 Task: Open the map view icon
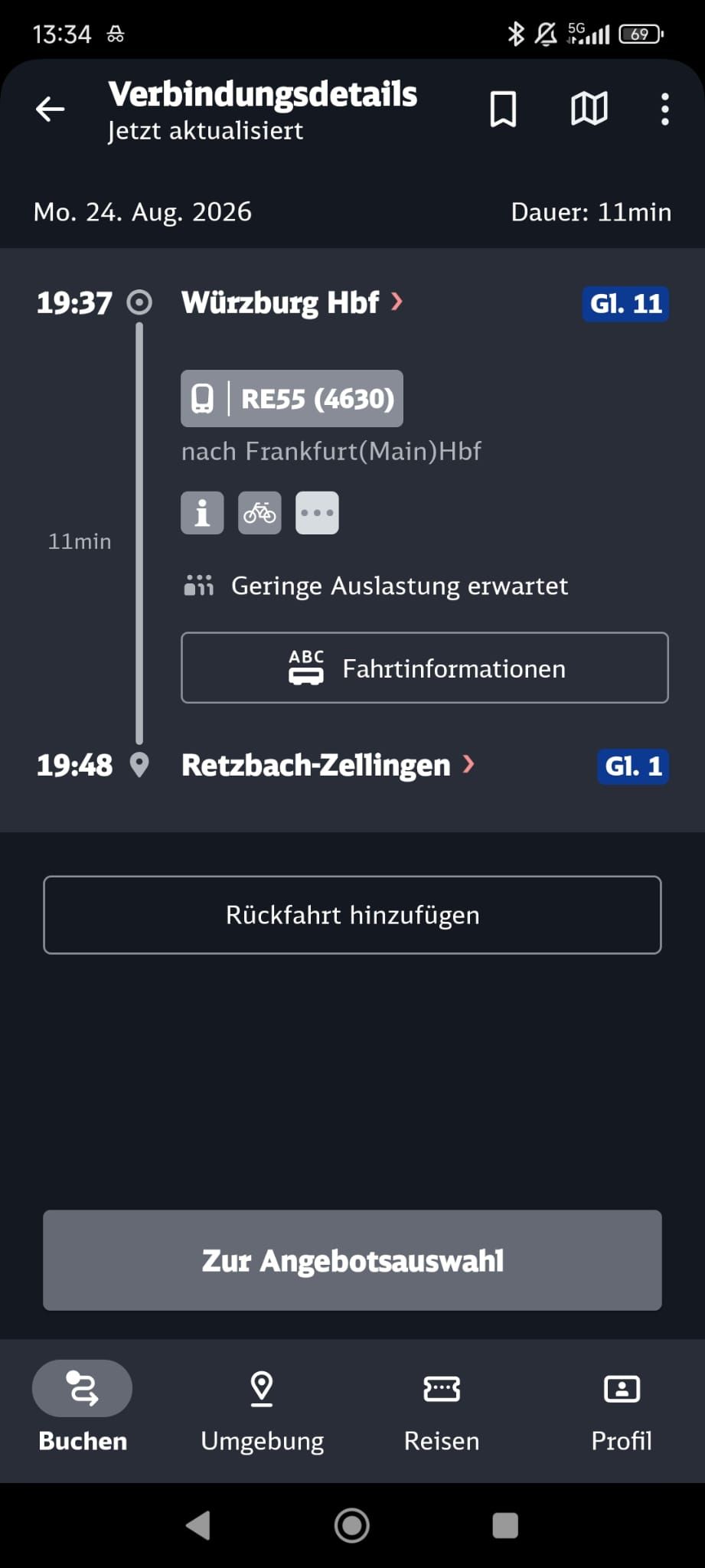tap(589, 109)
